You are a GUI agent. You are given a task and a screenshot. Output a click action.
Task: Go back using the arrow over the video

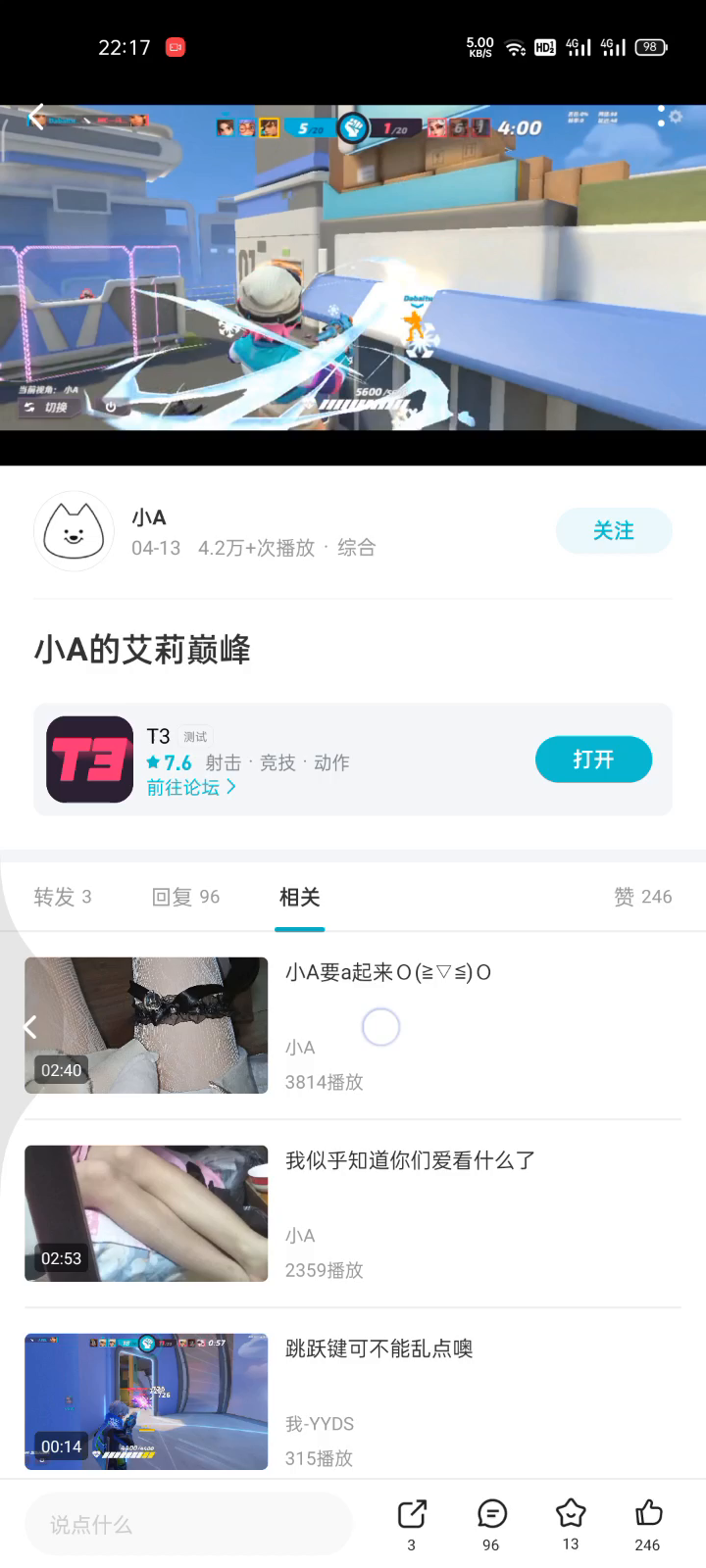[37, 118]
